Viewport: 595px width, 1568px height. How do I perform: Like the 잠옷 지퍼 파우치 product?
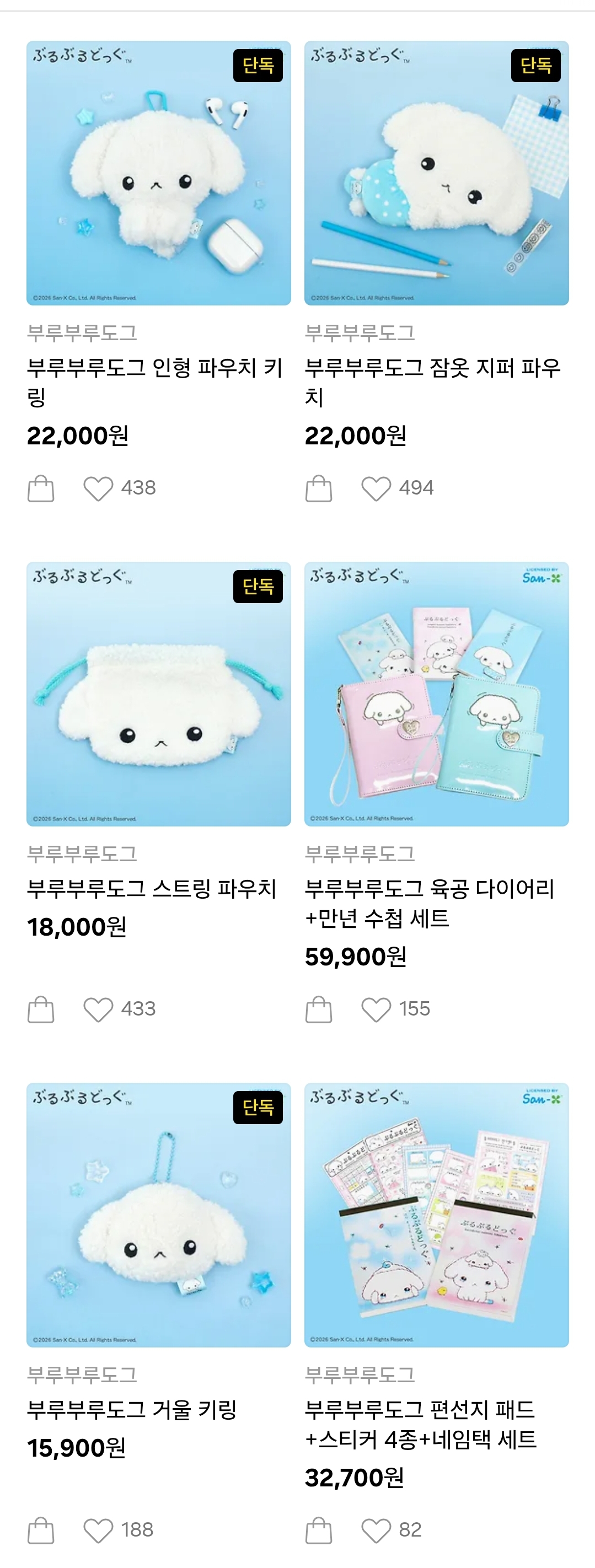(376, 488)
